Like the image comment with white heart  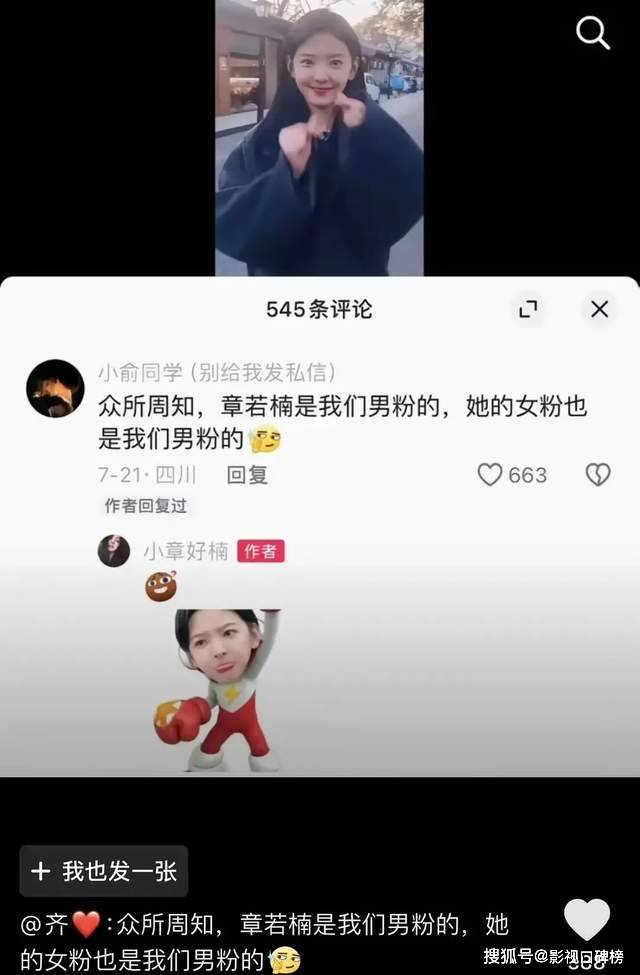tap(587, 920)
